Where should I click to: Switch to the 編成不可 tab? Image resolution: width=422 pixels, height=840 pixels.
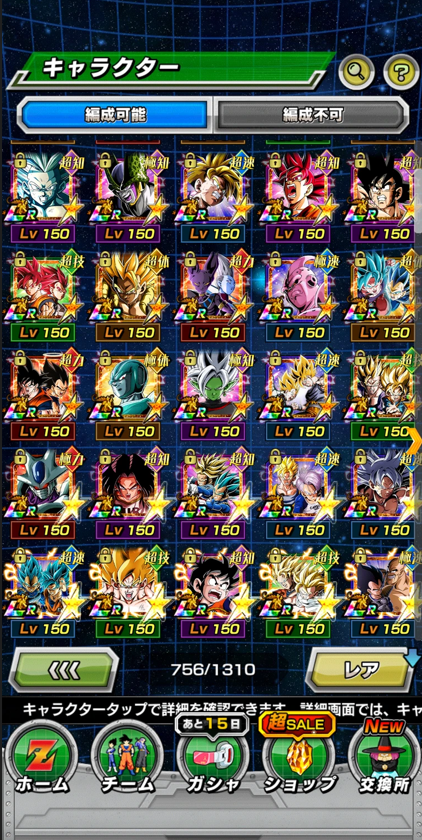coord(312,114)
